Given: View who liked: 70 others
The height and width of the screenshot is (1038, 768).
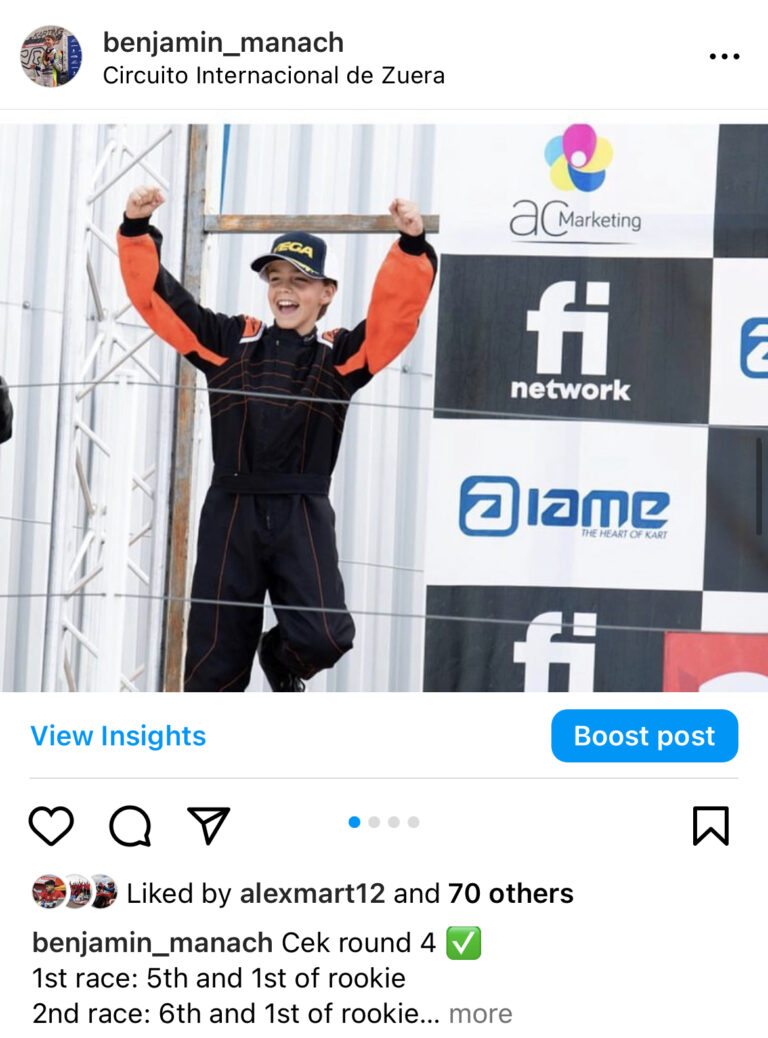Looking at the screenshot, I should (510, 893).
